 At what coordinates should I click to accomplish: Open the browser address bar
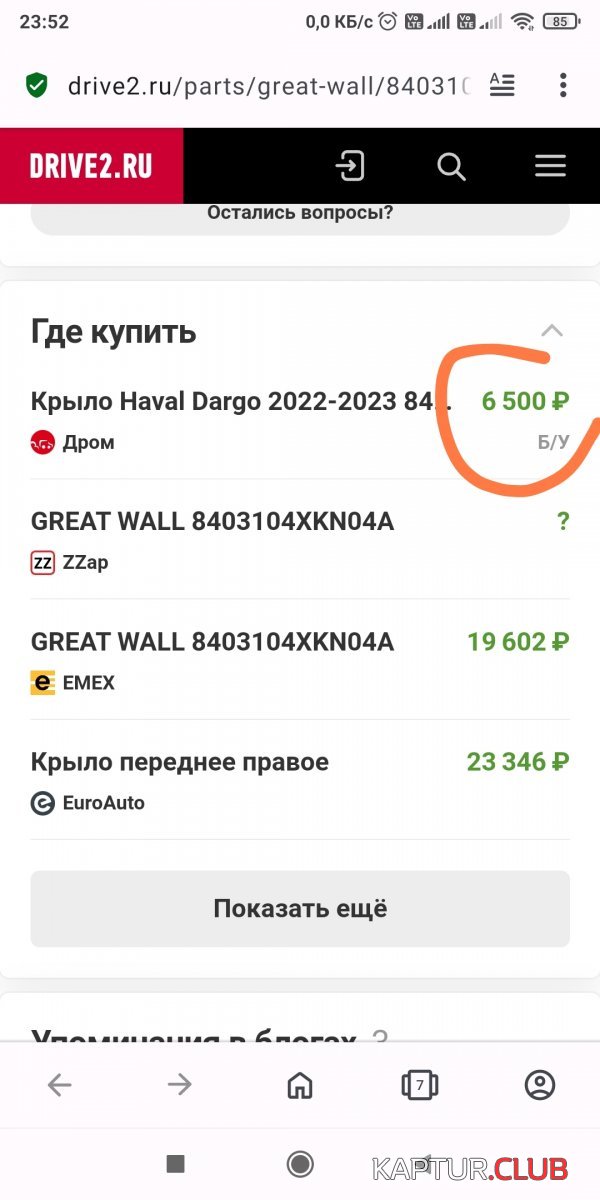pos(268,86)
